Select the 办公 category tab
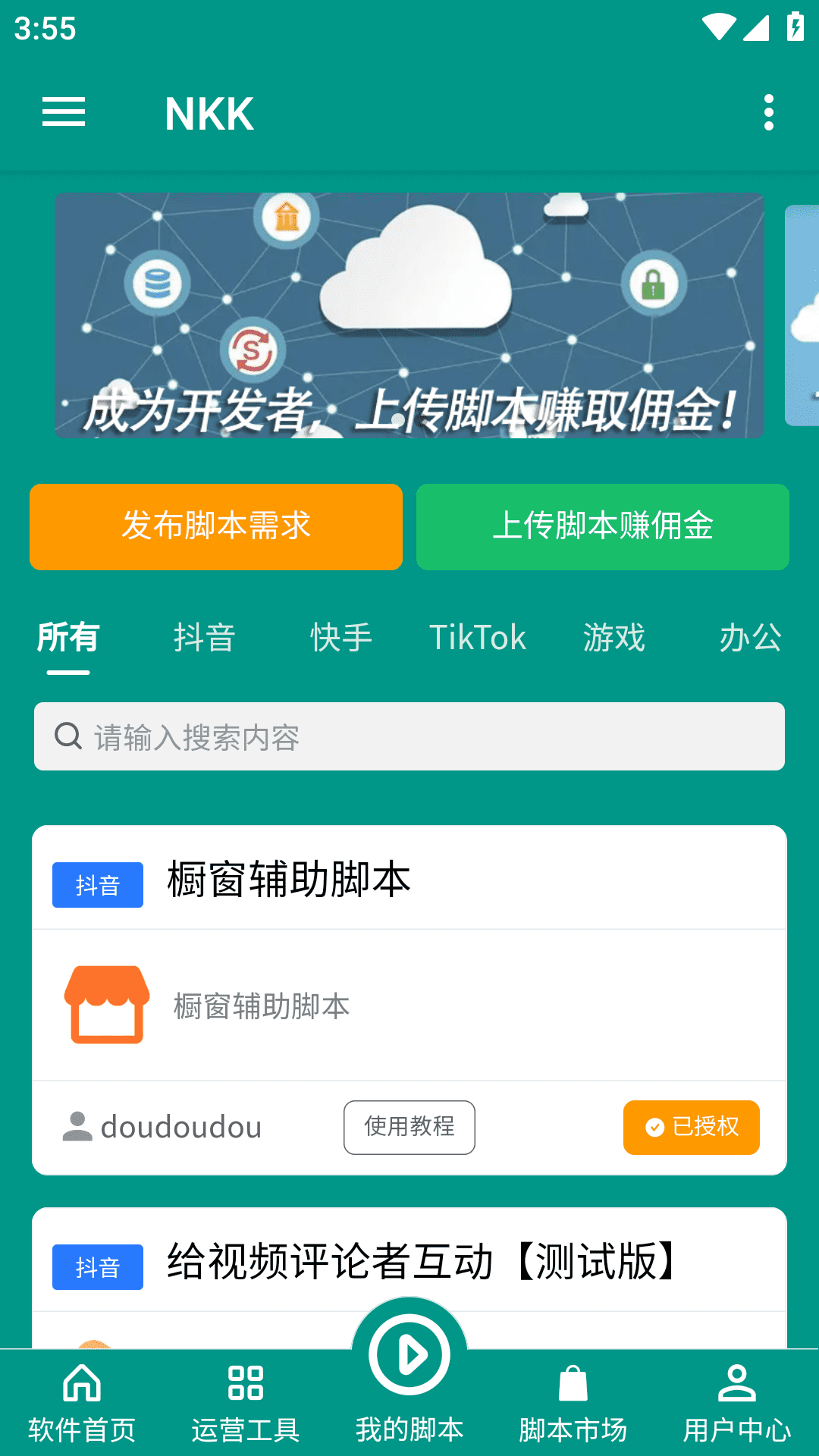Viewport: 819px width, 1456px height. tap(750, 637)
